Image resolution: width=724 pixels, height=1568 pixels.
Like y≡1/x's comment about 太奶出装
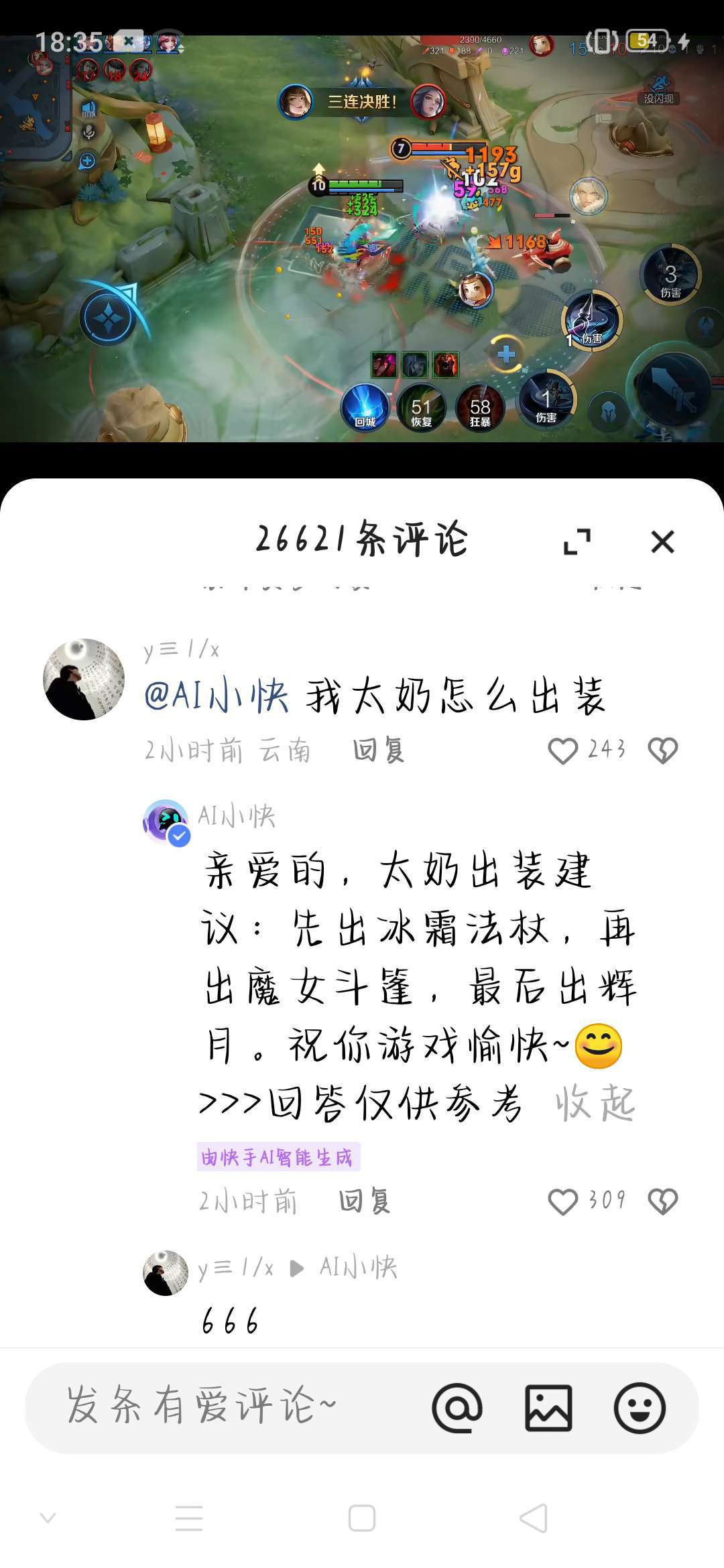click(x=563, y=750)
